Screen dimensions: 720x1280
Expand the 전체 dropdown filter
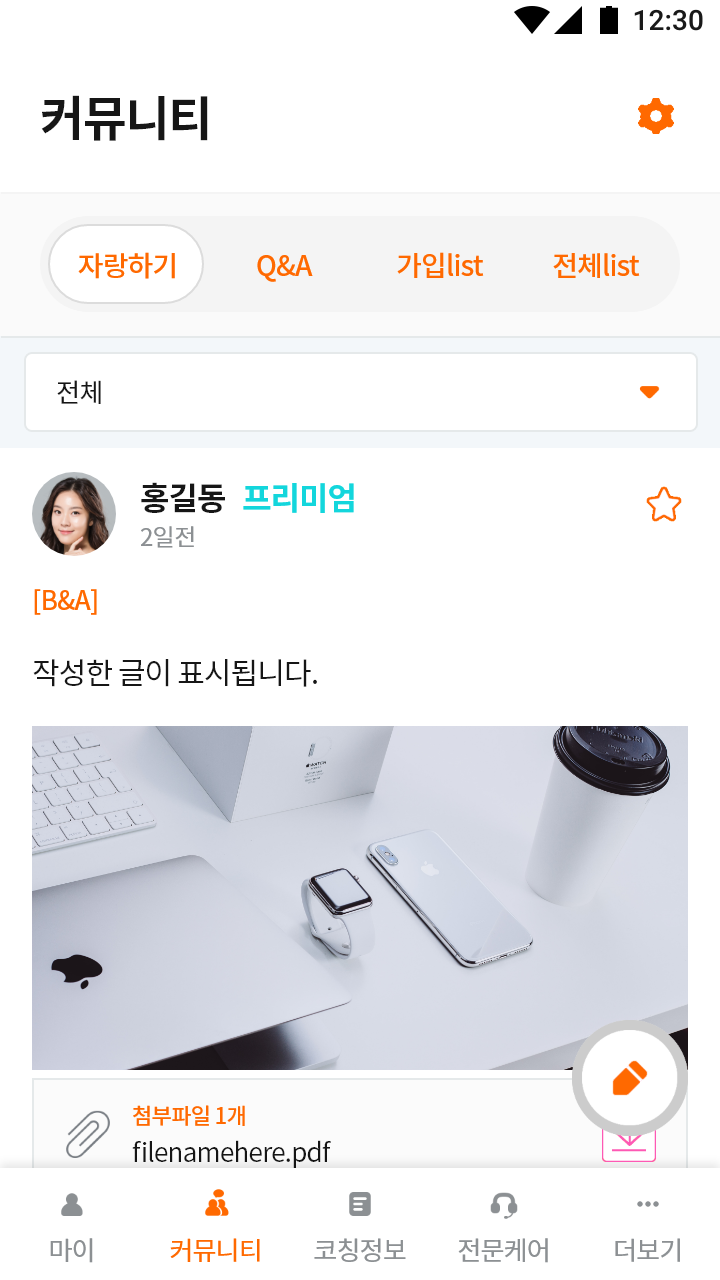(360, 392)
